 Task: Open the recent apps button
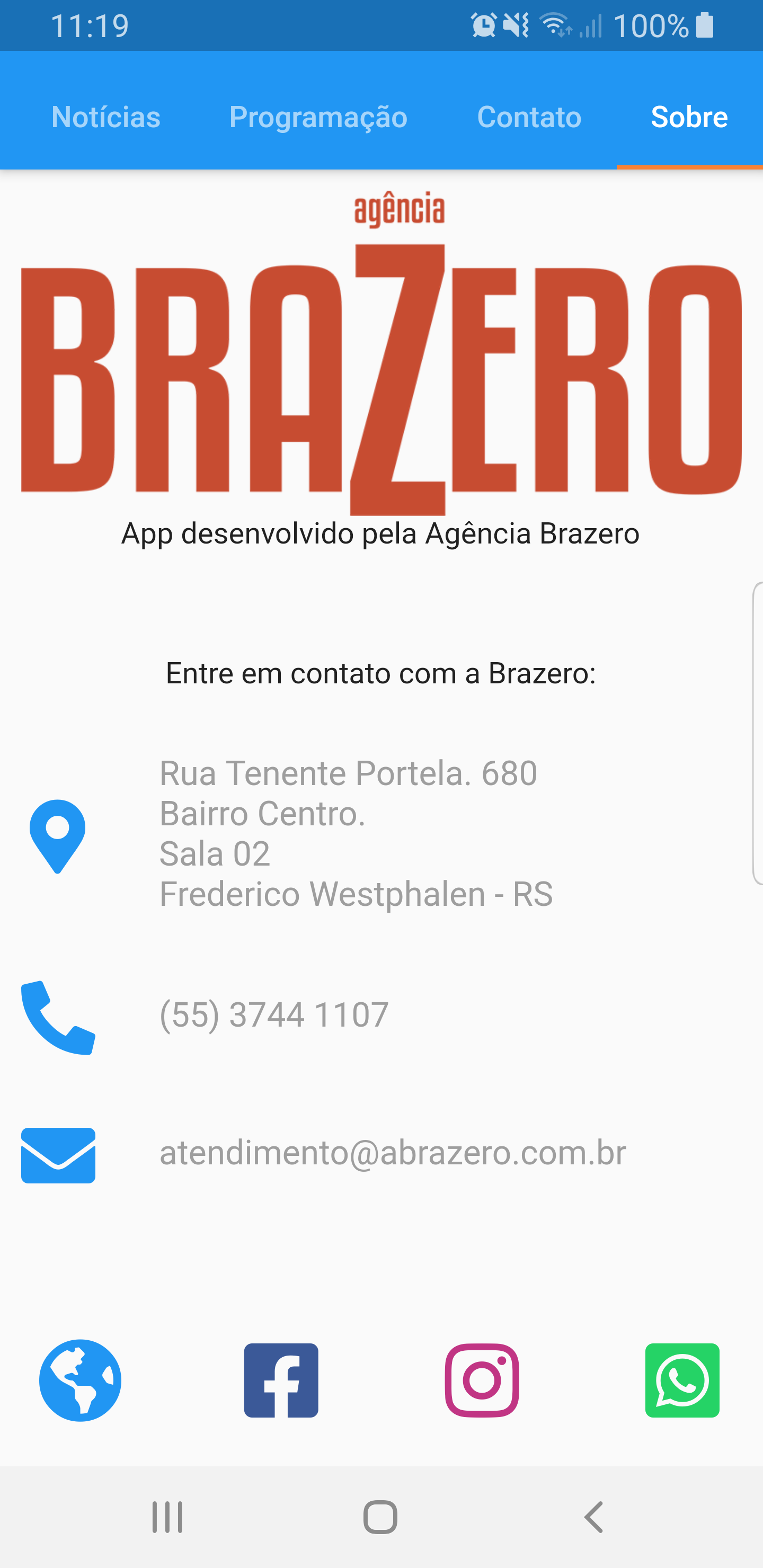click(x=167, y=1517)
